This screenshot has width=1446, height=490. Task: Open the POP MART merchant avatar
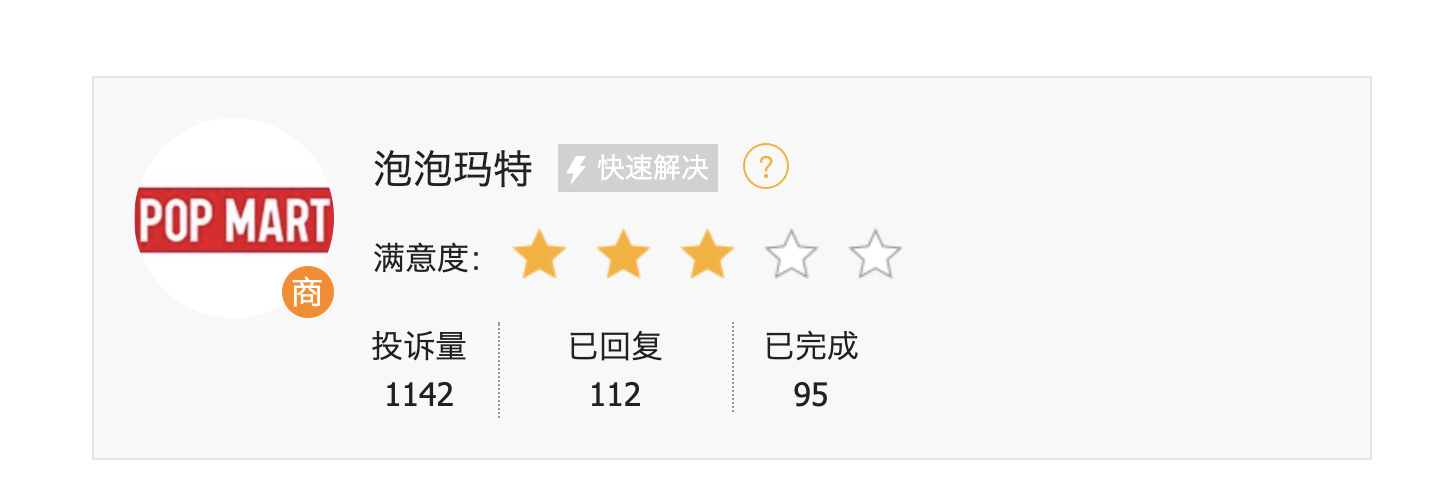coord(234,219)
